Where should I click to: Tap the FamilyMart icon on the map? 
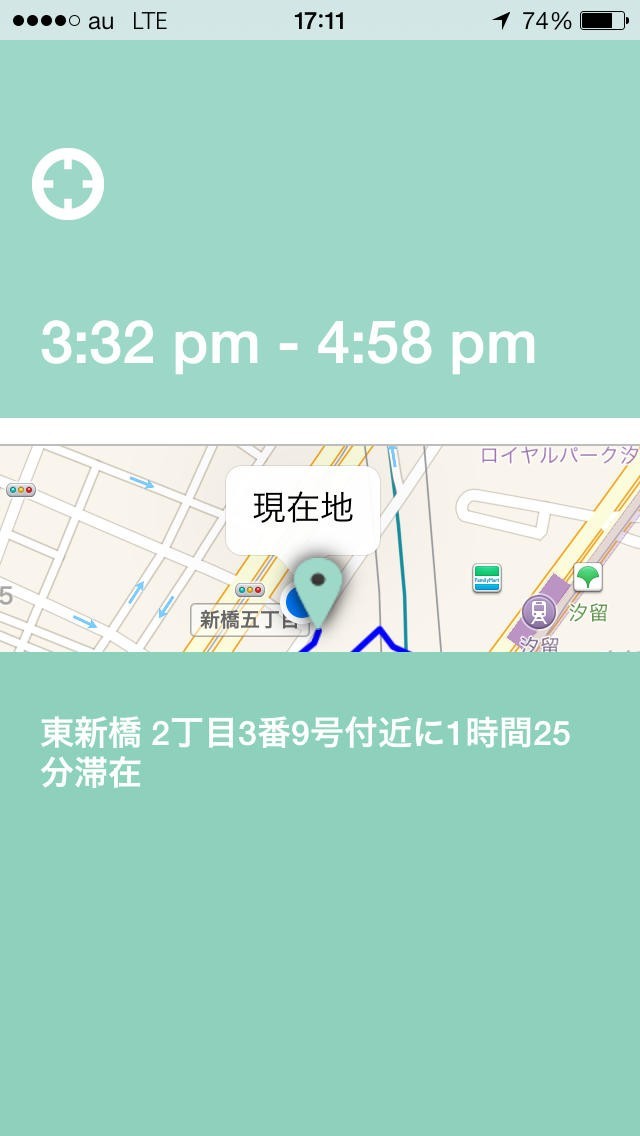coord(487,578)
